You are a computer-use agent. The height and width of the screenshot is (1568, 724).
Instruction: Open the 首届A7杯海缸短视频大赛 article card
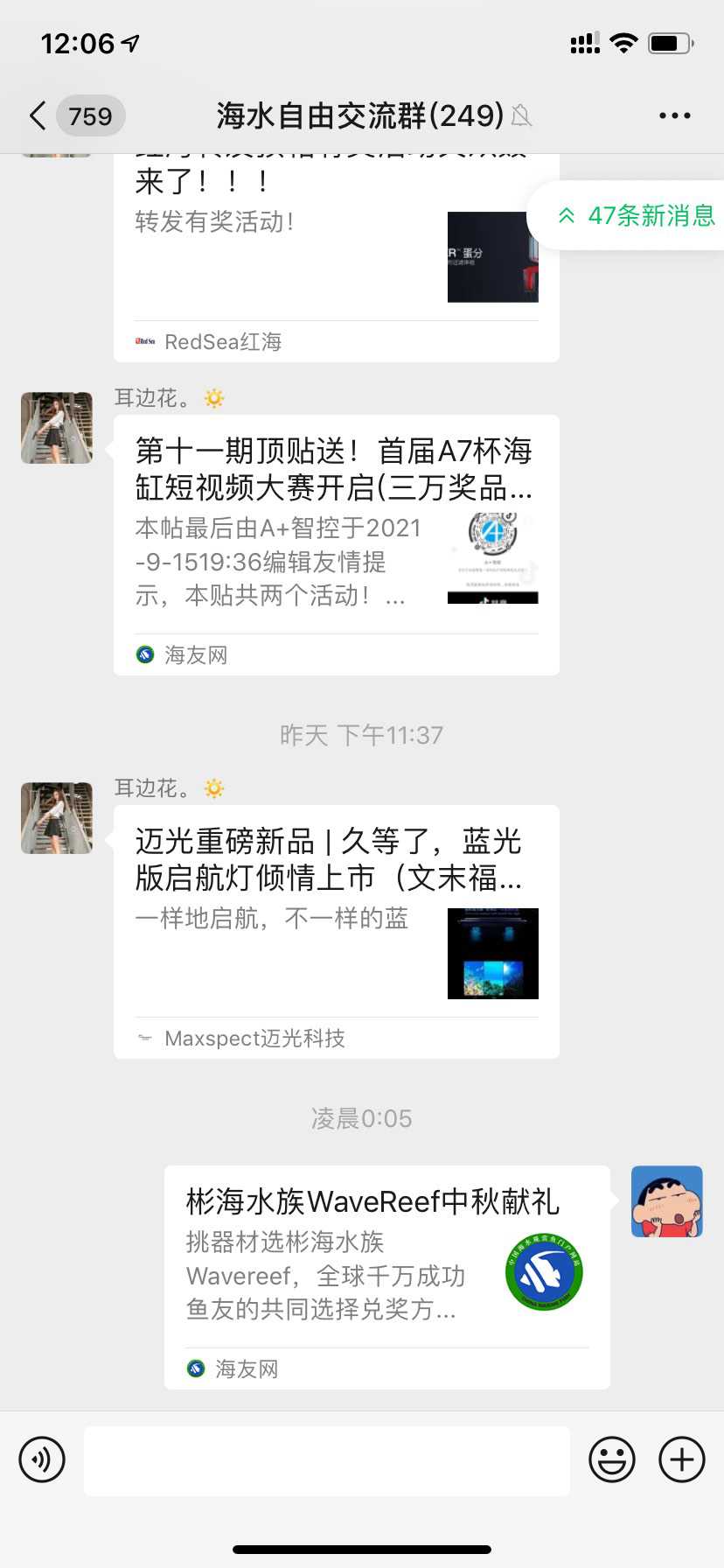pyautogui.click(x=337, y=545)
